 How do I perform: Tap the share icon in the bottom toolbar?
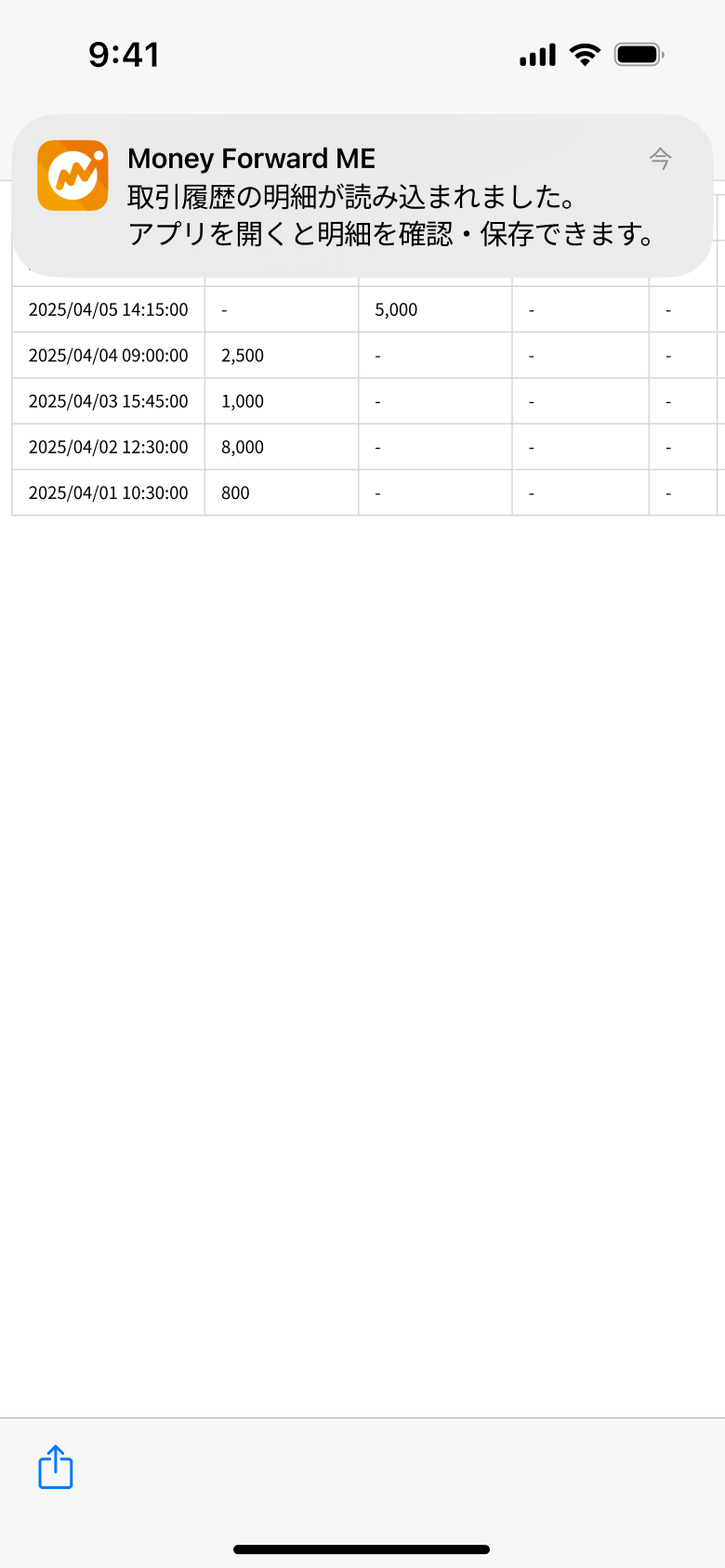click(x=56, y=1467)
